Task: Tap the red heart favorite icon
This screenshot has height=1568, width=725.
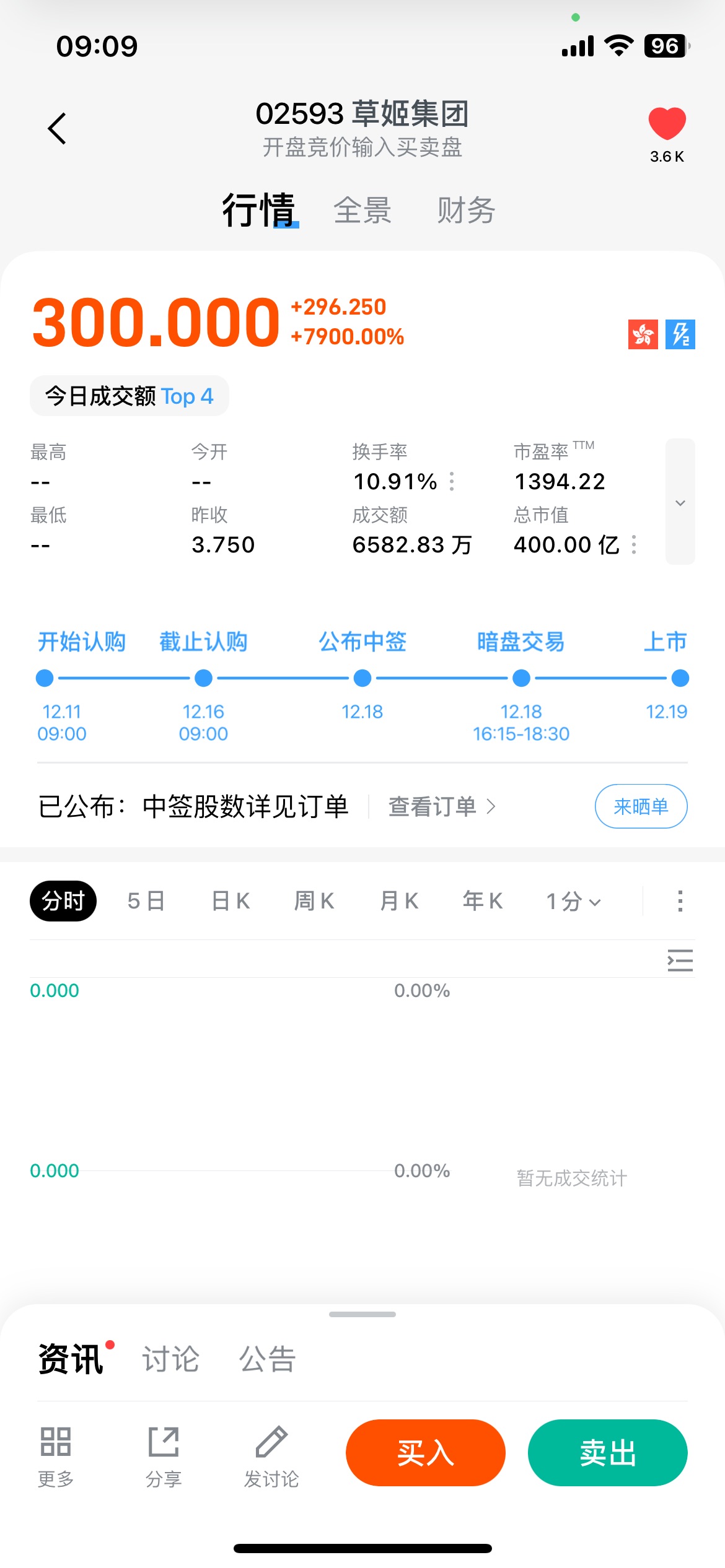Action: pyautogui.click(x=667, y=123)
